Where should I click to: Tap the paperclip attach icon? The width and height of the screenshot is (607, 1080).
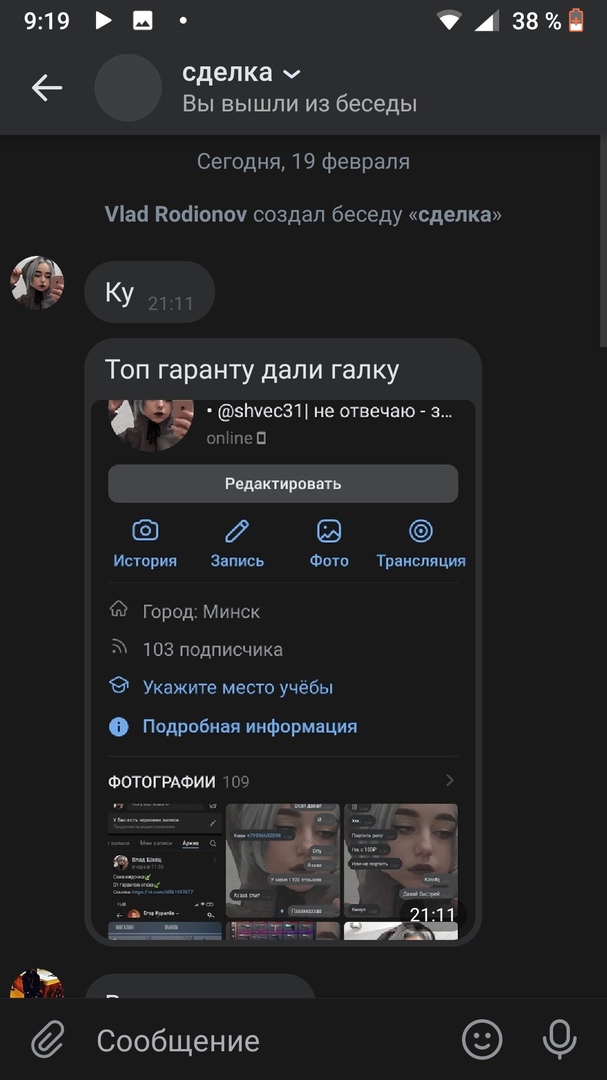pyautogui.click(x=47, y=1041)
